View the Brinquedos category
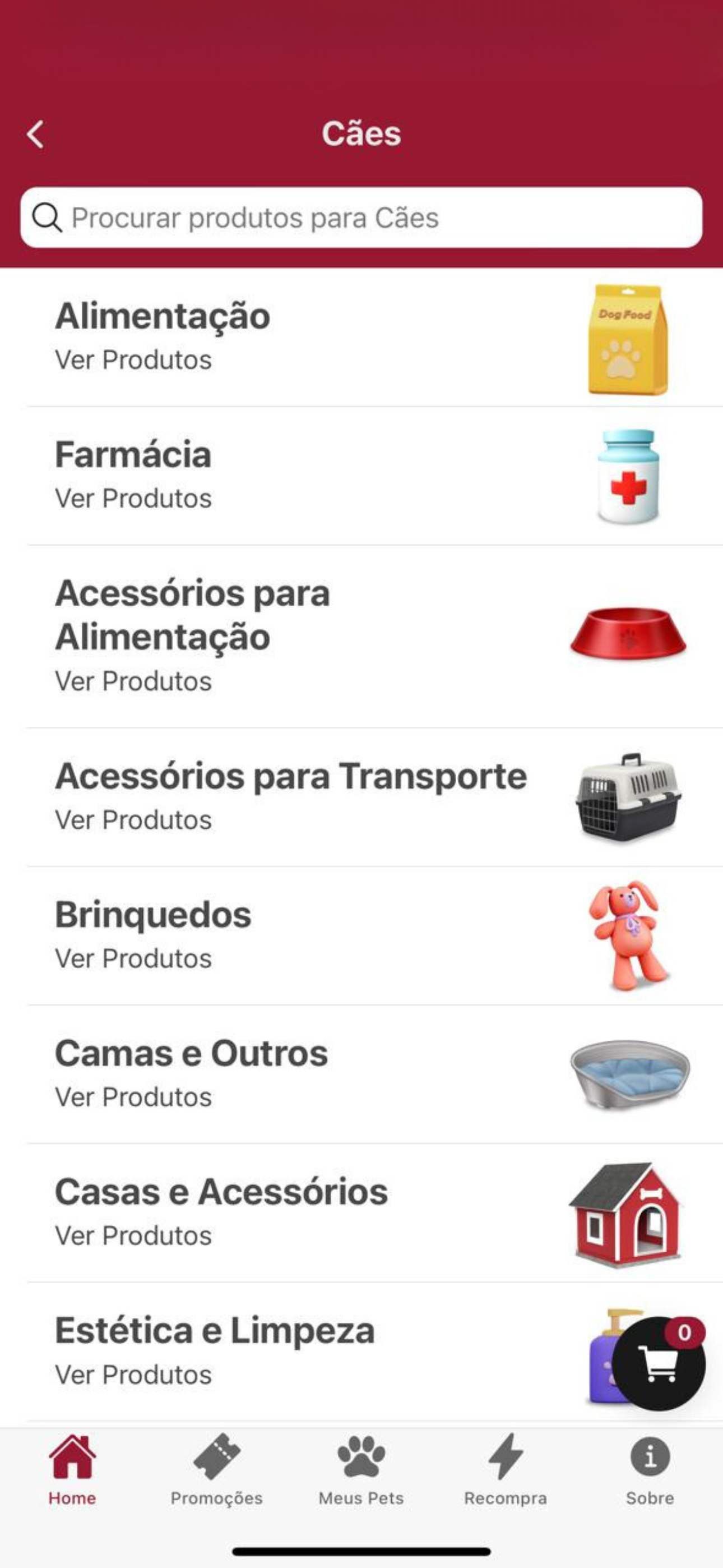 [375, 936]
